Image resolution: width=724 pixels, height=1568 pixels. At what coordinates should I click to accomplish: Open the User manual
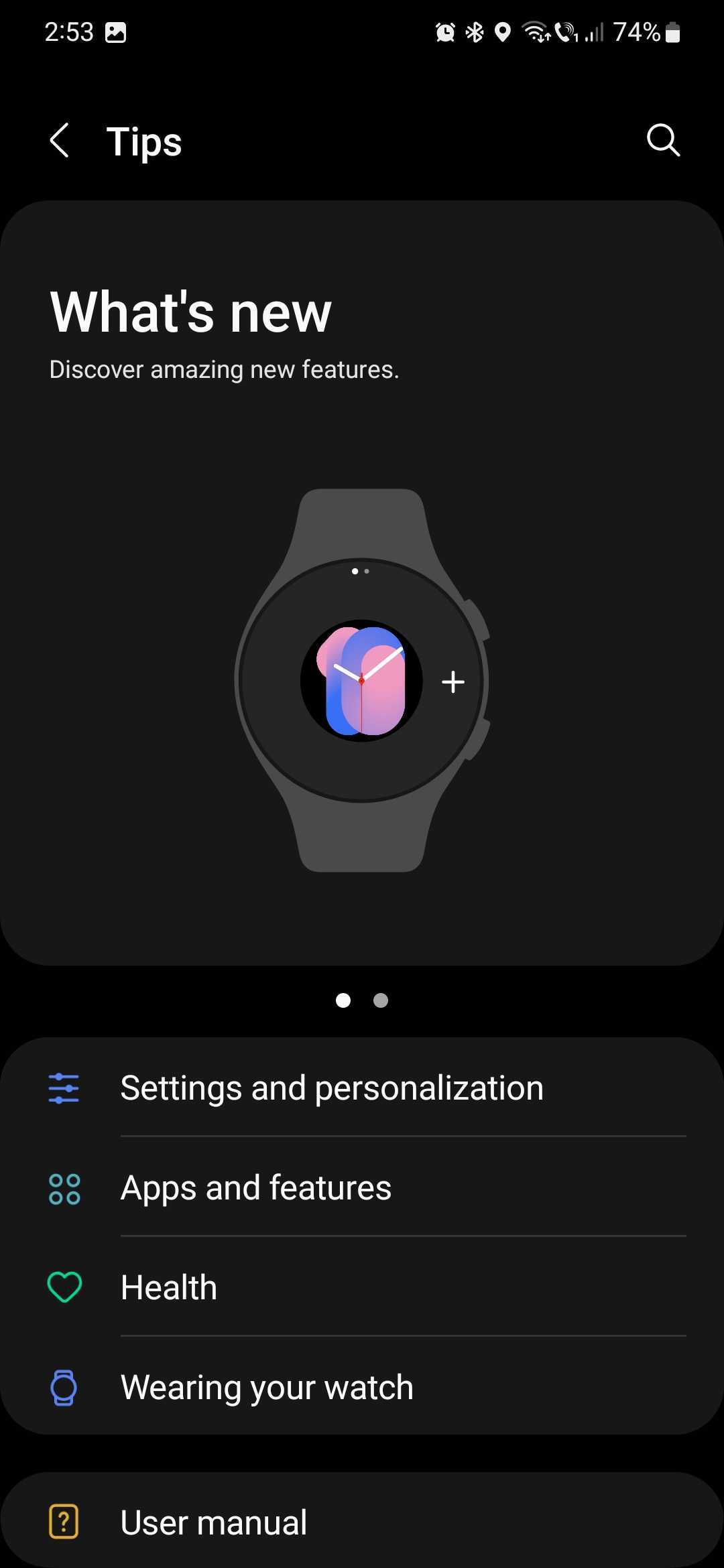tap(362, 1522)
